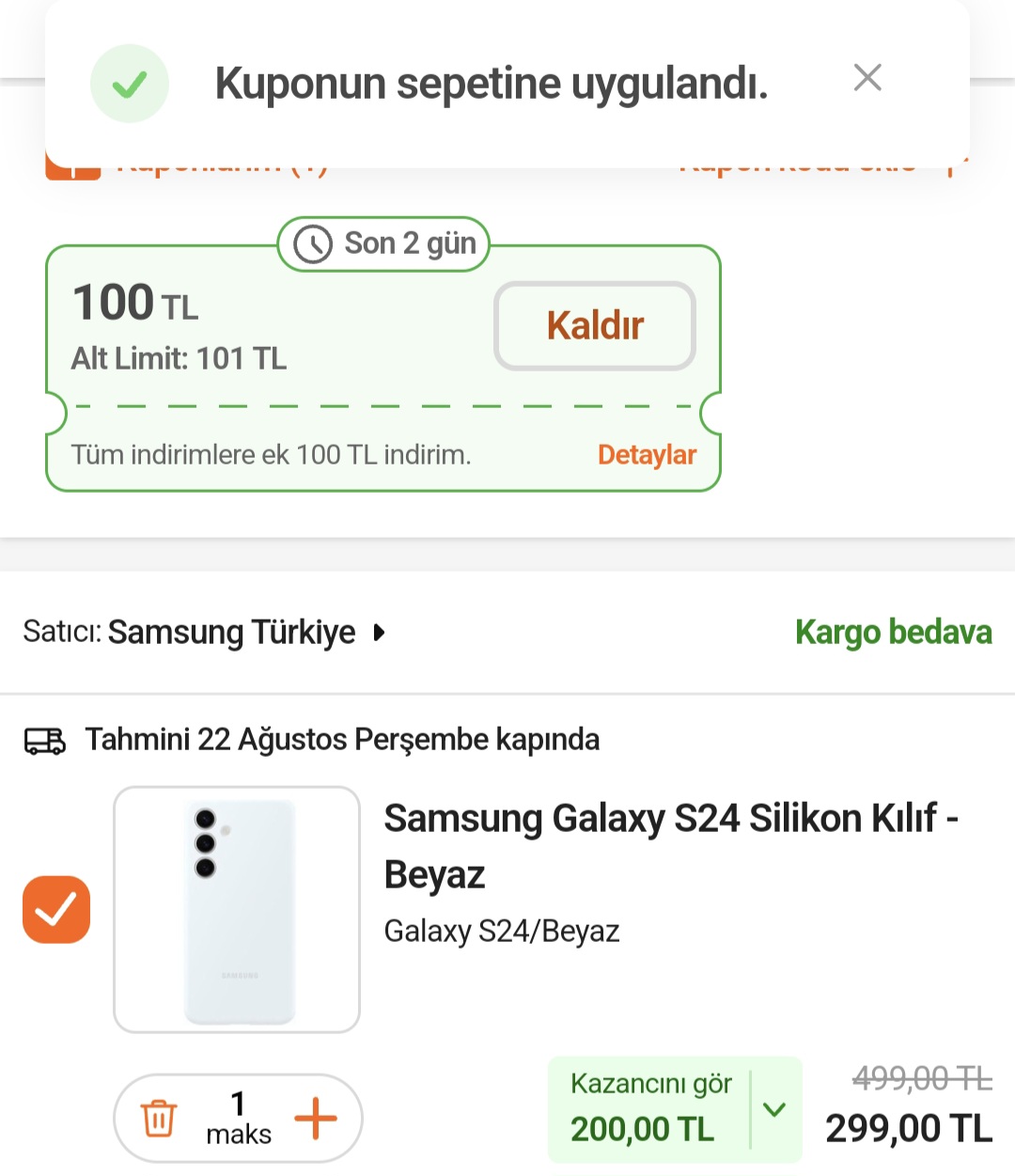
Task: Uncheck the Samsung Galaxy S24 case item
Action: (x=56, y=909)
